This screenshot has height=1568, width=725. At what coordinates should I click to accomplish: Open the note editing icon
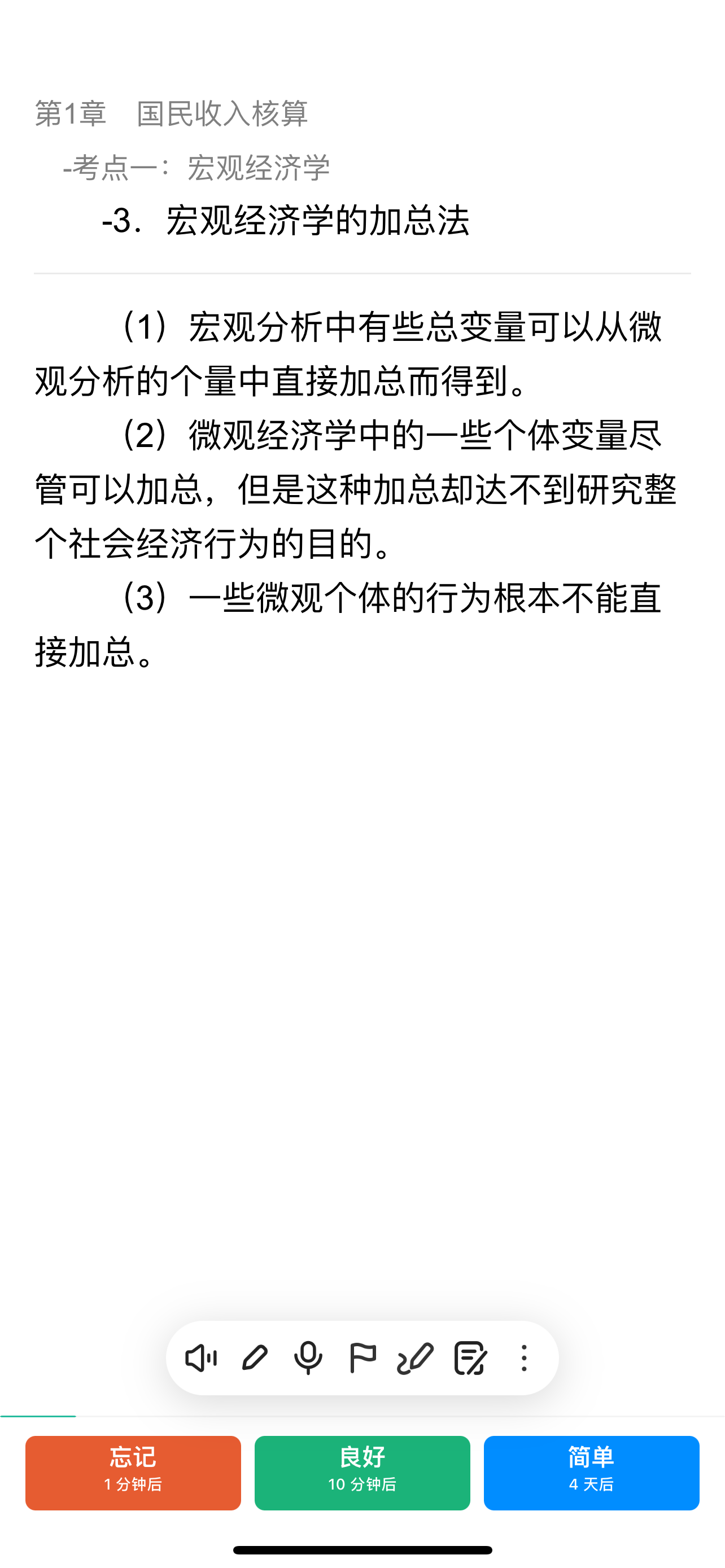pyautogui.click(x=470, y=1358)
